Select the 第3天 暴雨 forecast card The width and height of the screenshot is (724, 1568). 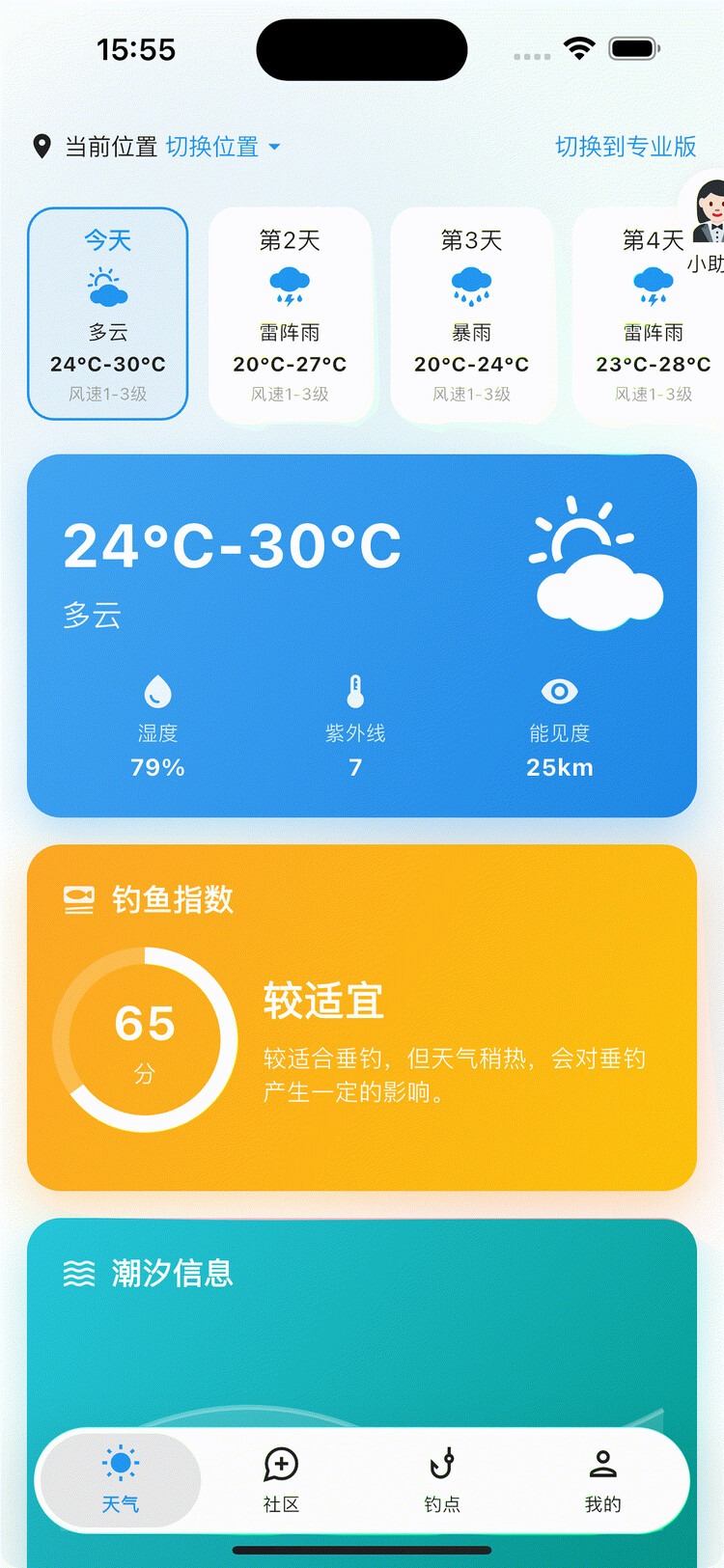click(471, 314)
